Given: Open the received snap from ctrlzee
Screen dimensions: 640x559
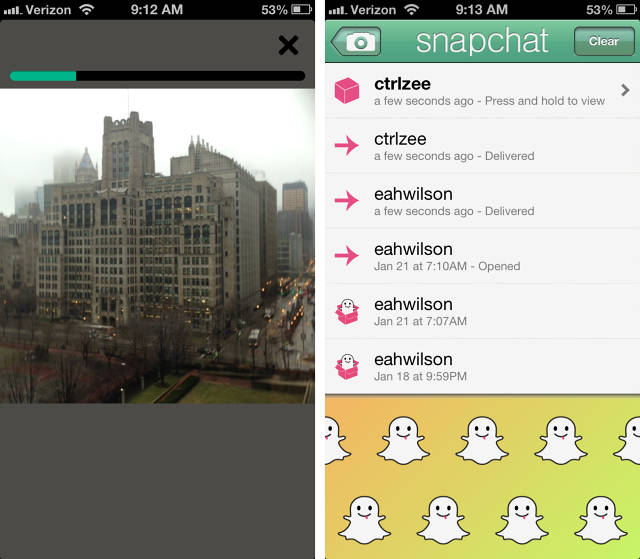Looking at the screenshot, I should click(x=482, y=91).
